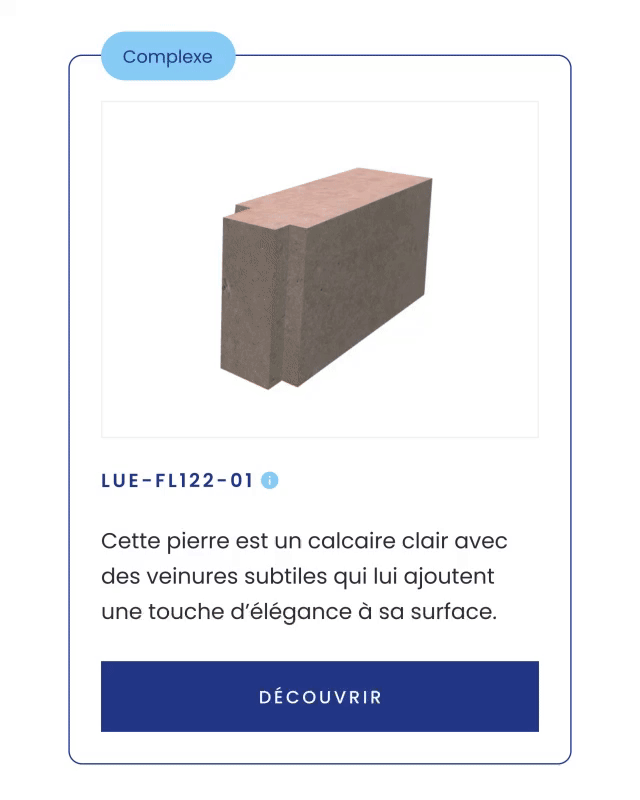This screenshot has width=640, height=800.
Task: Select the Complexe chip
Action: point(168,57)
